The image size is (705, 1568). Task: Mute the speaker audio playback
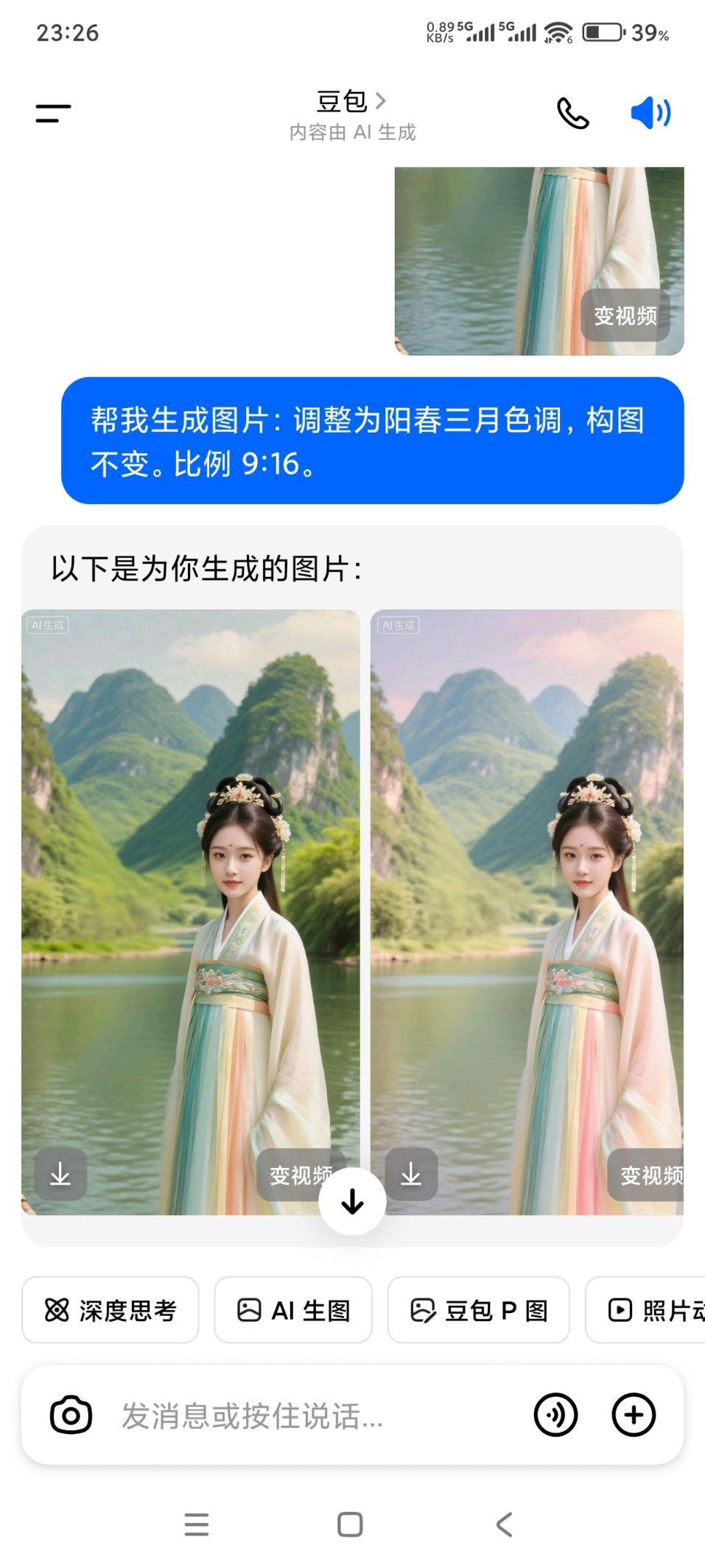pos(650,113)
